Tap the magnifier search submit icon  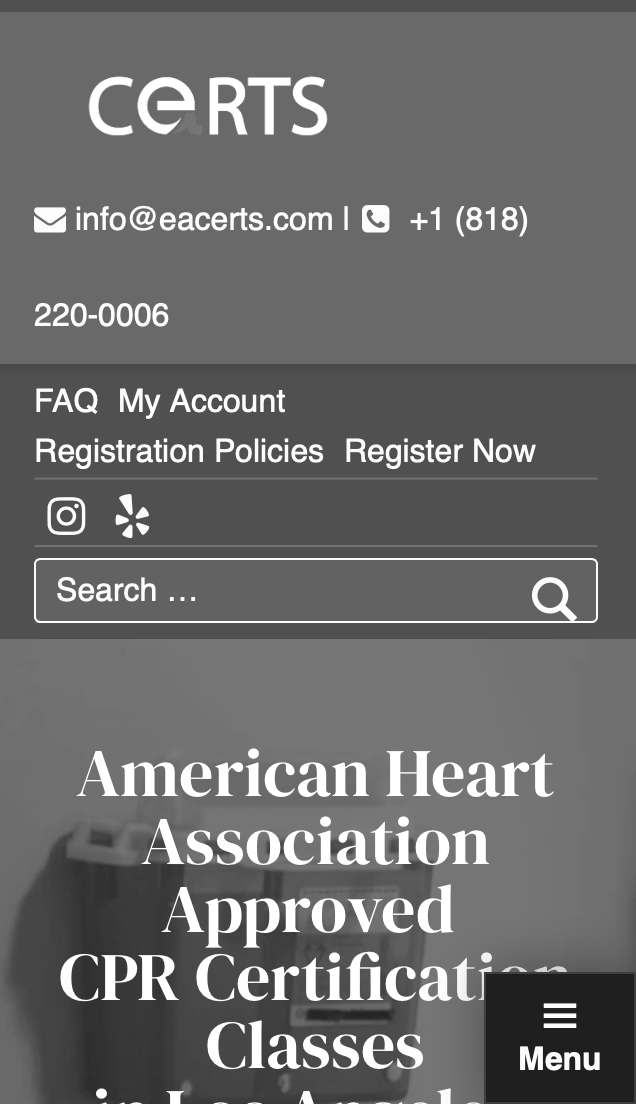coord(554,598)
